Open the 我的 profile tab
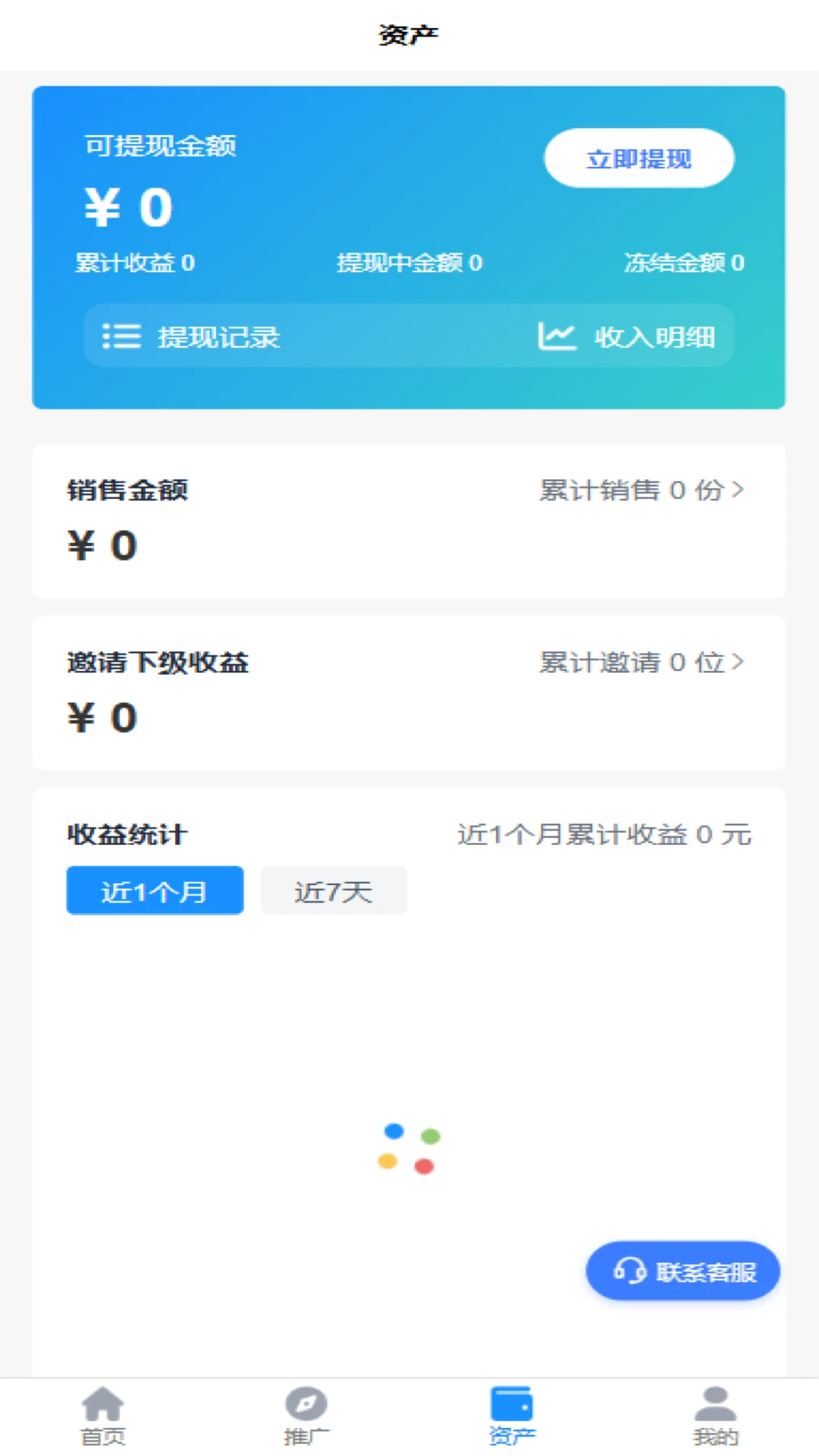819x1456 pixels. click(x=715, y=1416)
